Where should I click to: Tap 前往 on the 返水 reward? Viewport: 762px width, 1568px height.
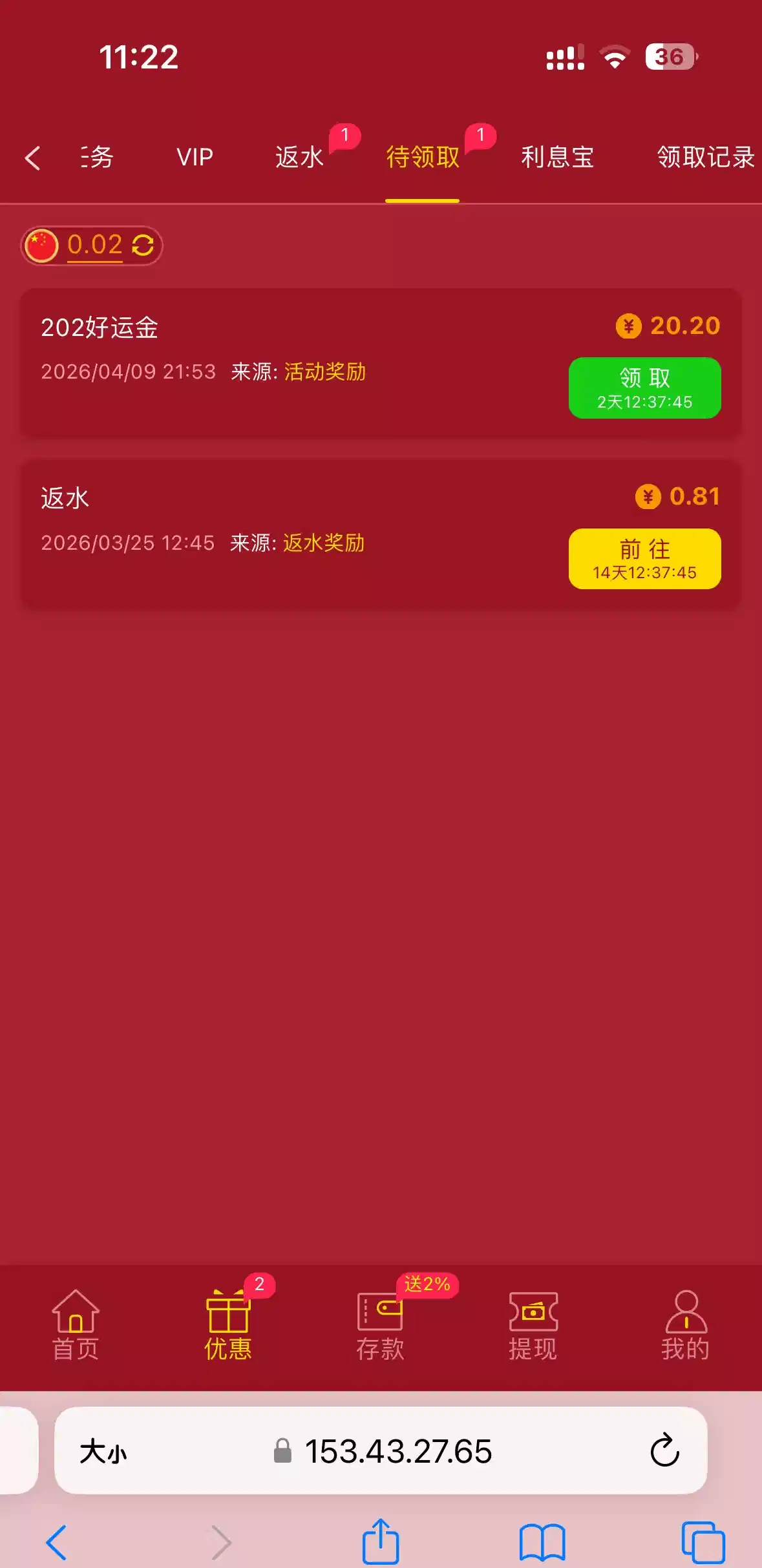(644, 559)
